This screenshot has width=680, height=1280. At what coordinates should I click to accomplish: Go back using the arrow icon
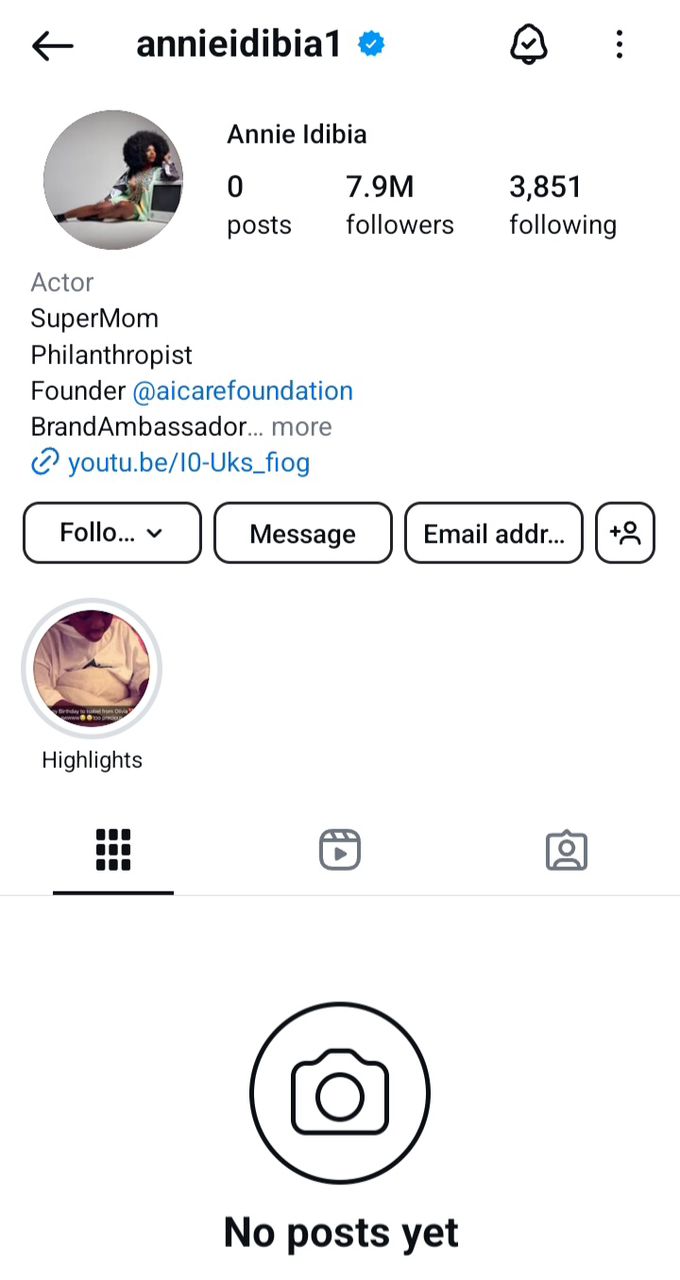pyautogui.click(x=52, y=45)
